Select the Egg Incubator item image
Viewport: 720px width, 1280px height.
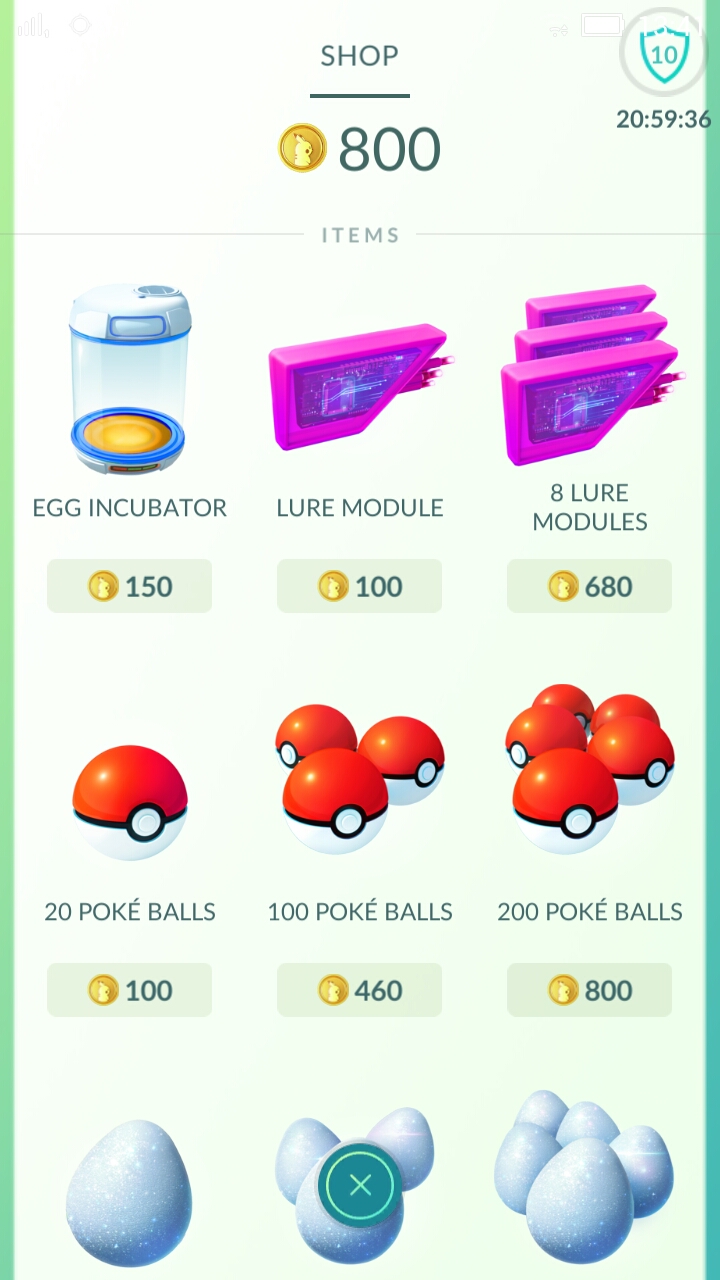coord(130,379)
